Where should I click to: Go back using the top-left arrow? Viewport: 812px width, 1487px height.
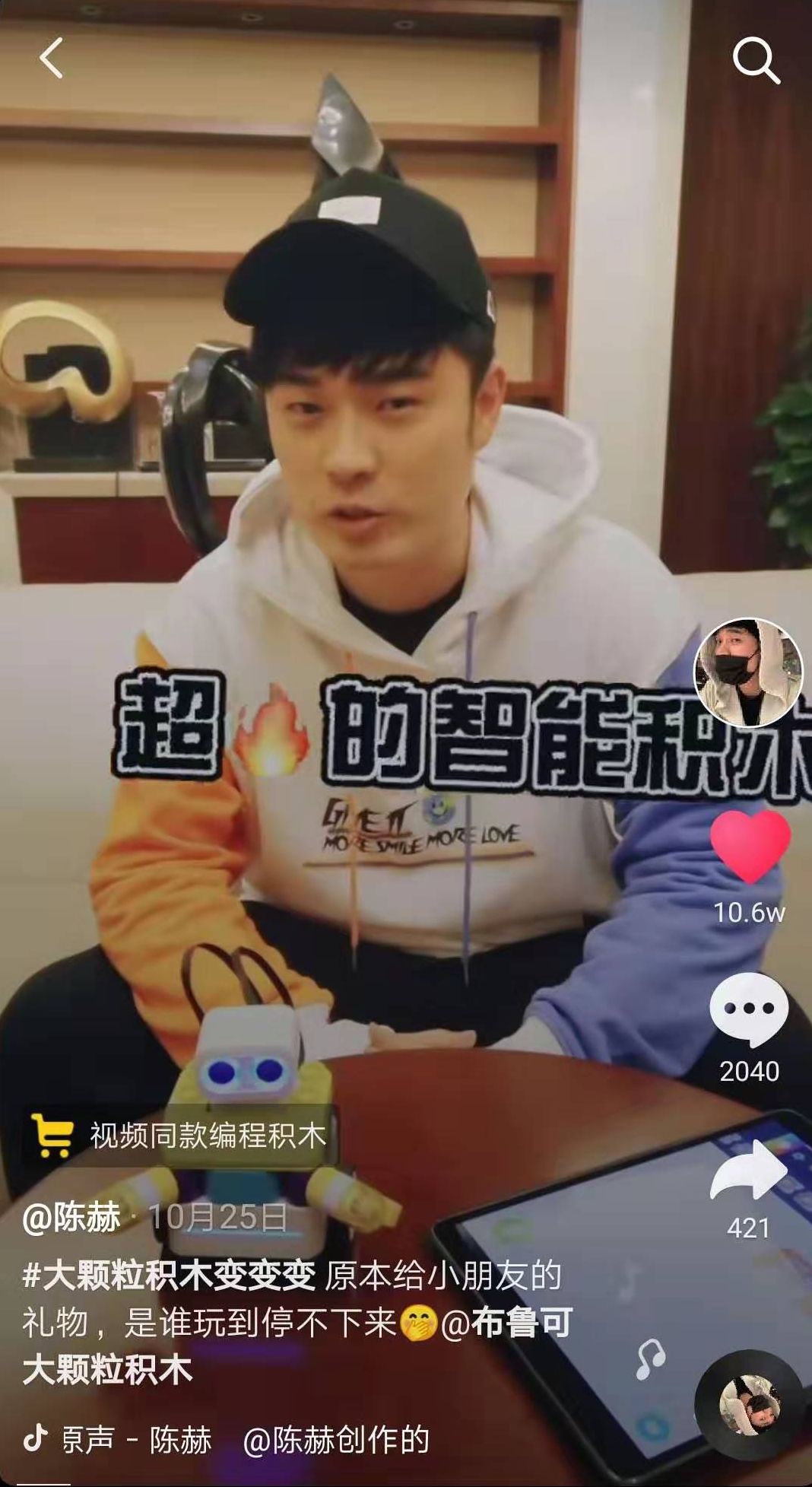[52, 59]
